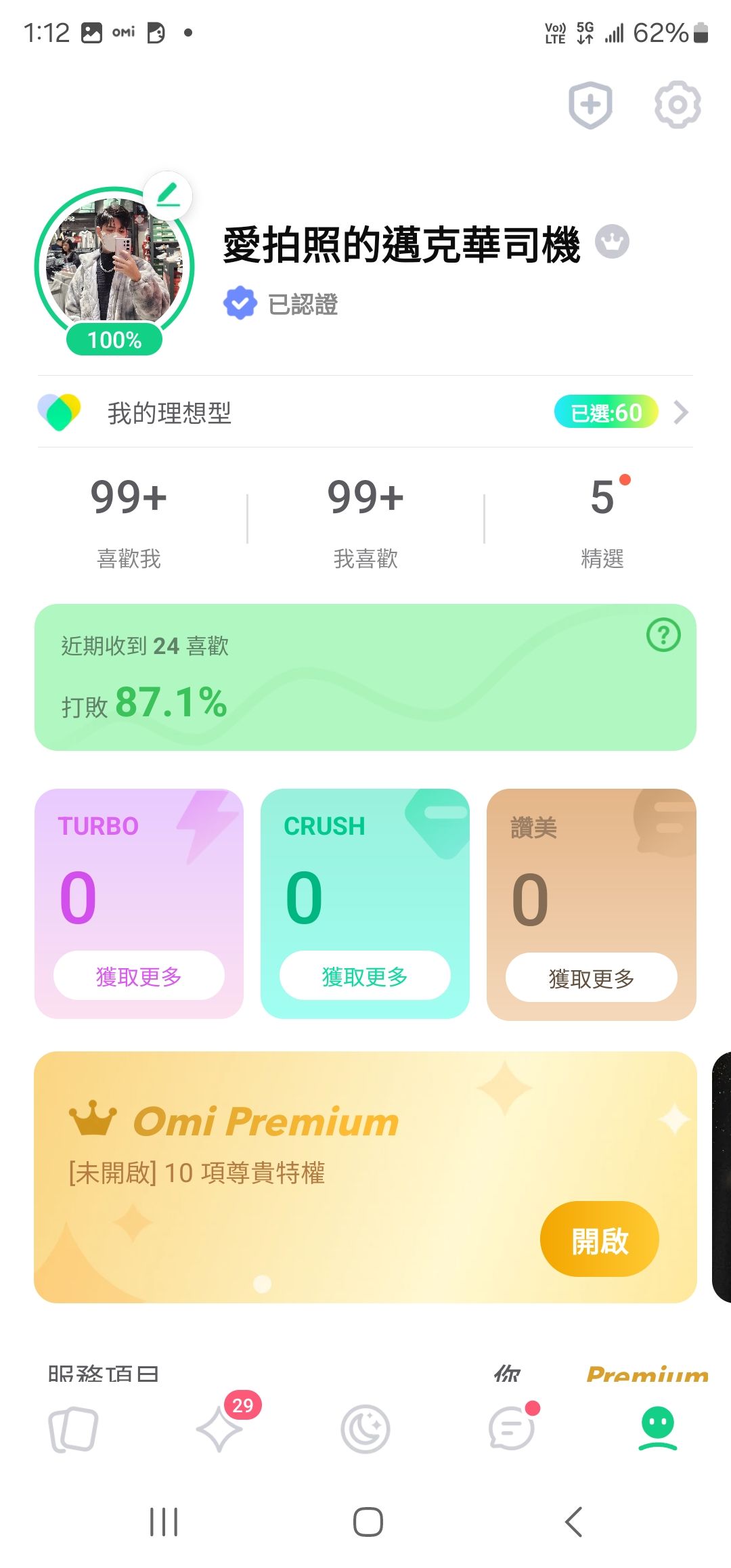Switch to the cards tab
The height and width of the screenshot is (1568, 731).
(73, 1429)
